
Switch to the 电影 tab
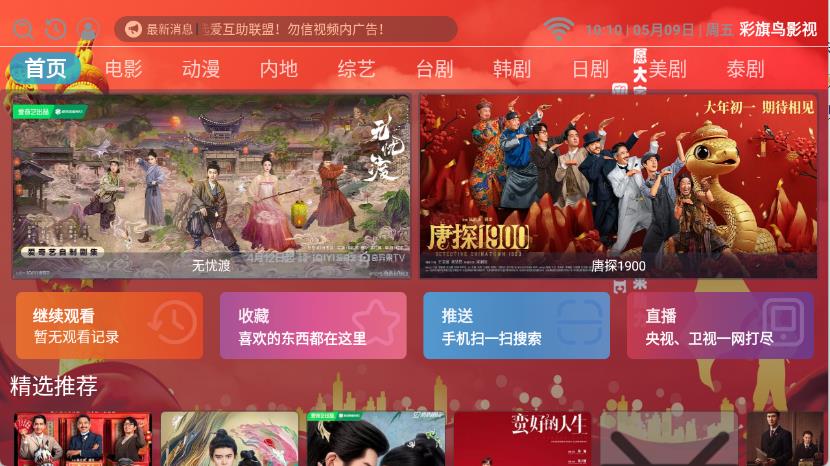coord(123,69)
